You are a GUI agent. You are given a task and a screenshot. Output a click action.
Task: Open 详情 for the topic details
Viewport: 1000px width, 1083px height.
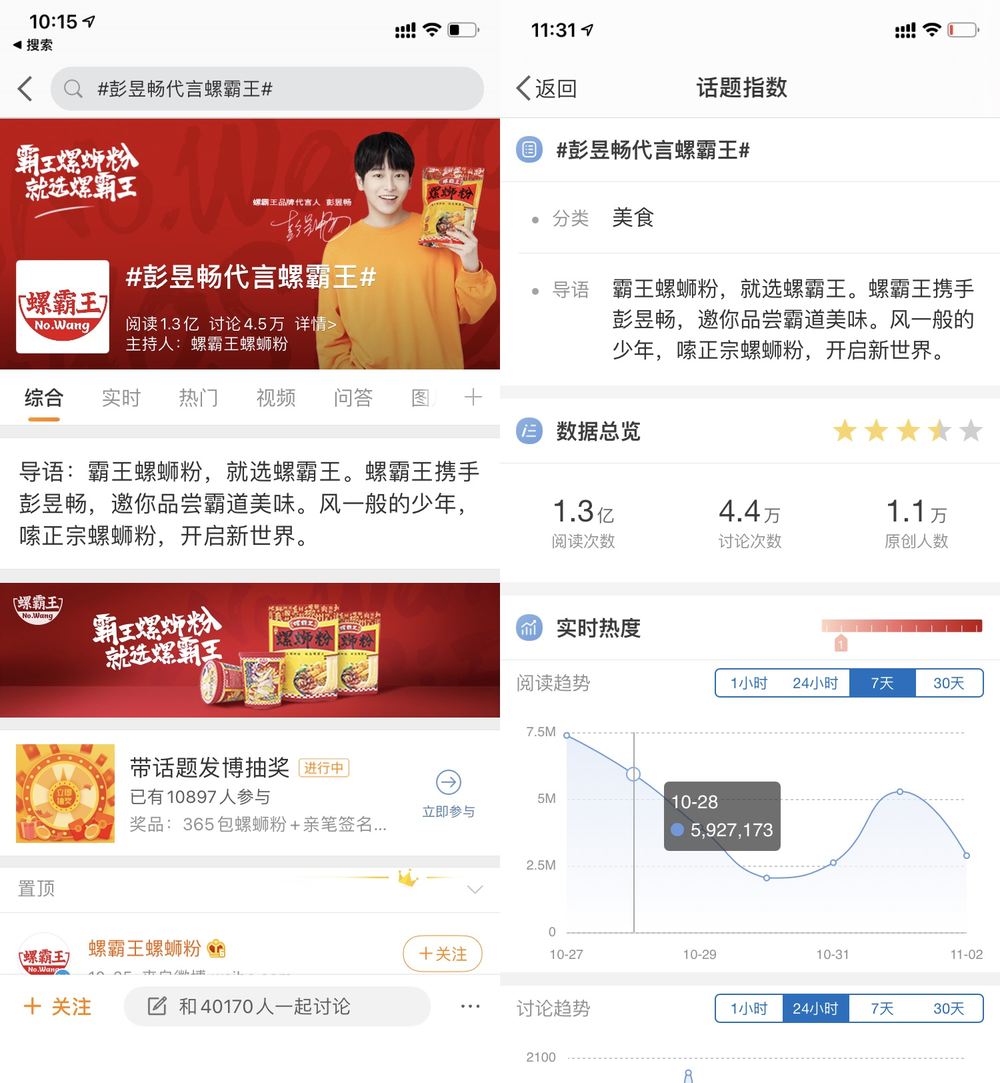pyautogui.click(x=316, y=324)
